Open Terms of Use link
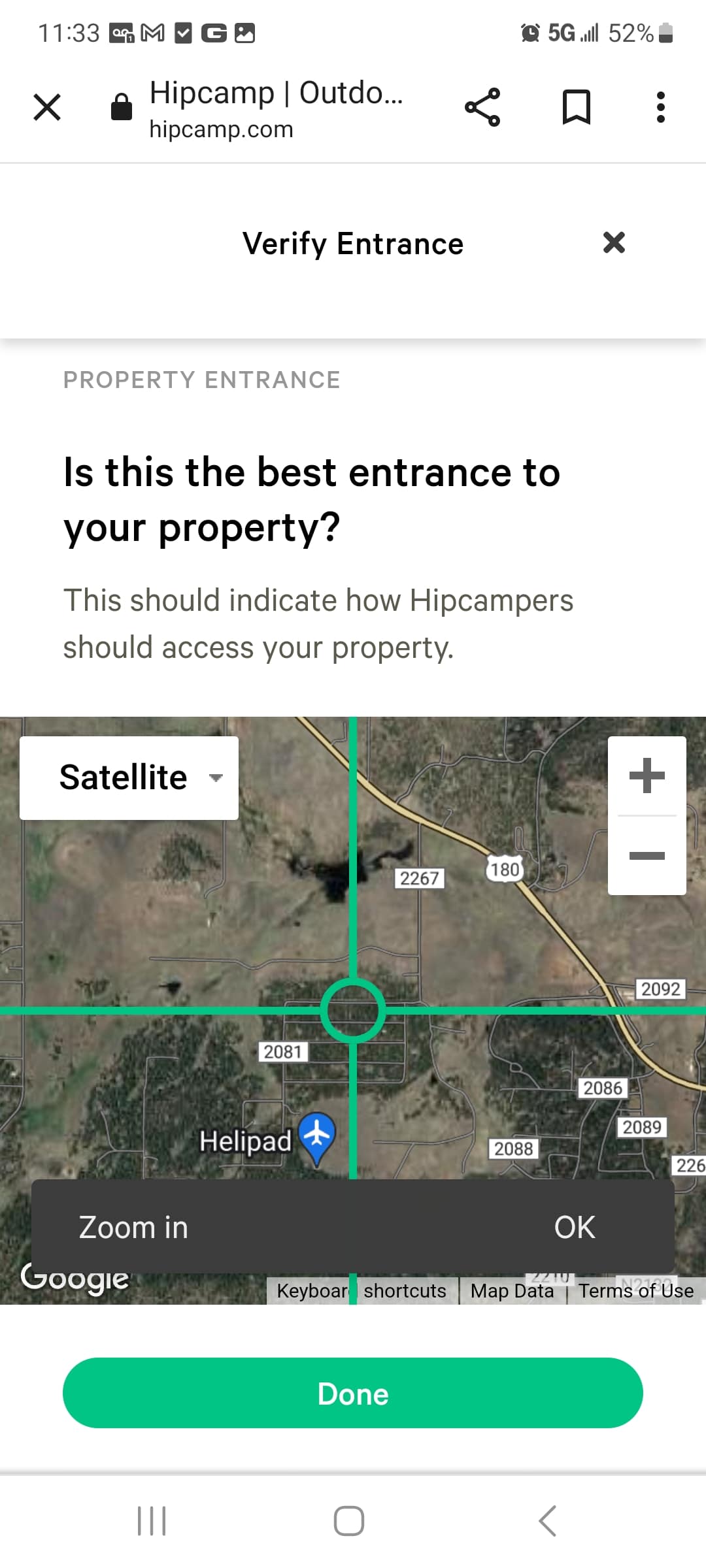706x1568 pixels. tap(635, 1291)
